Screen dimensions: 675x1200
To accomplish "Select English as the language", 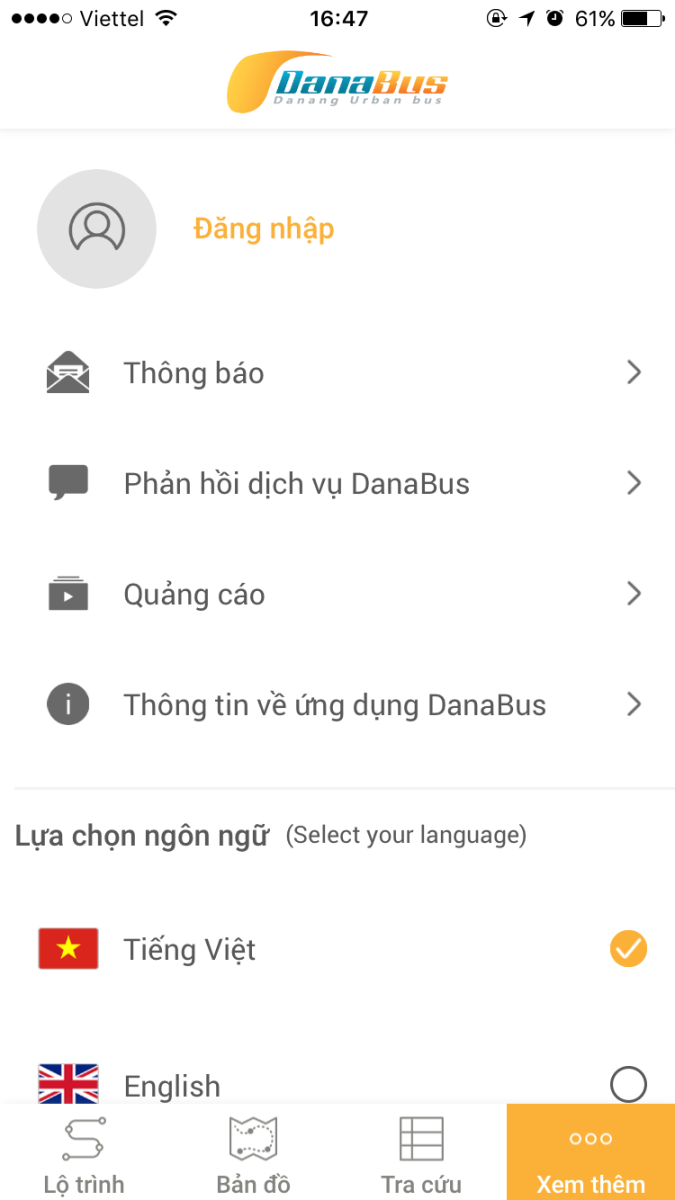I will (337, 1085).
